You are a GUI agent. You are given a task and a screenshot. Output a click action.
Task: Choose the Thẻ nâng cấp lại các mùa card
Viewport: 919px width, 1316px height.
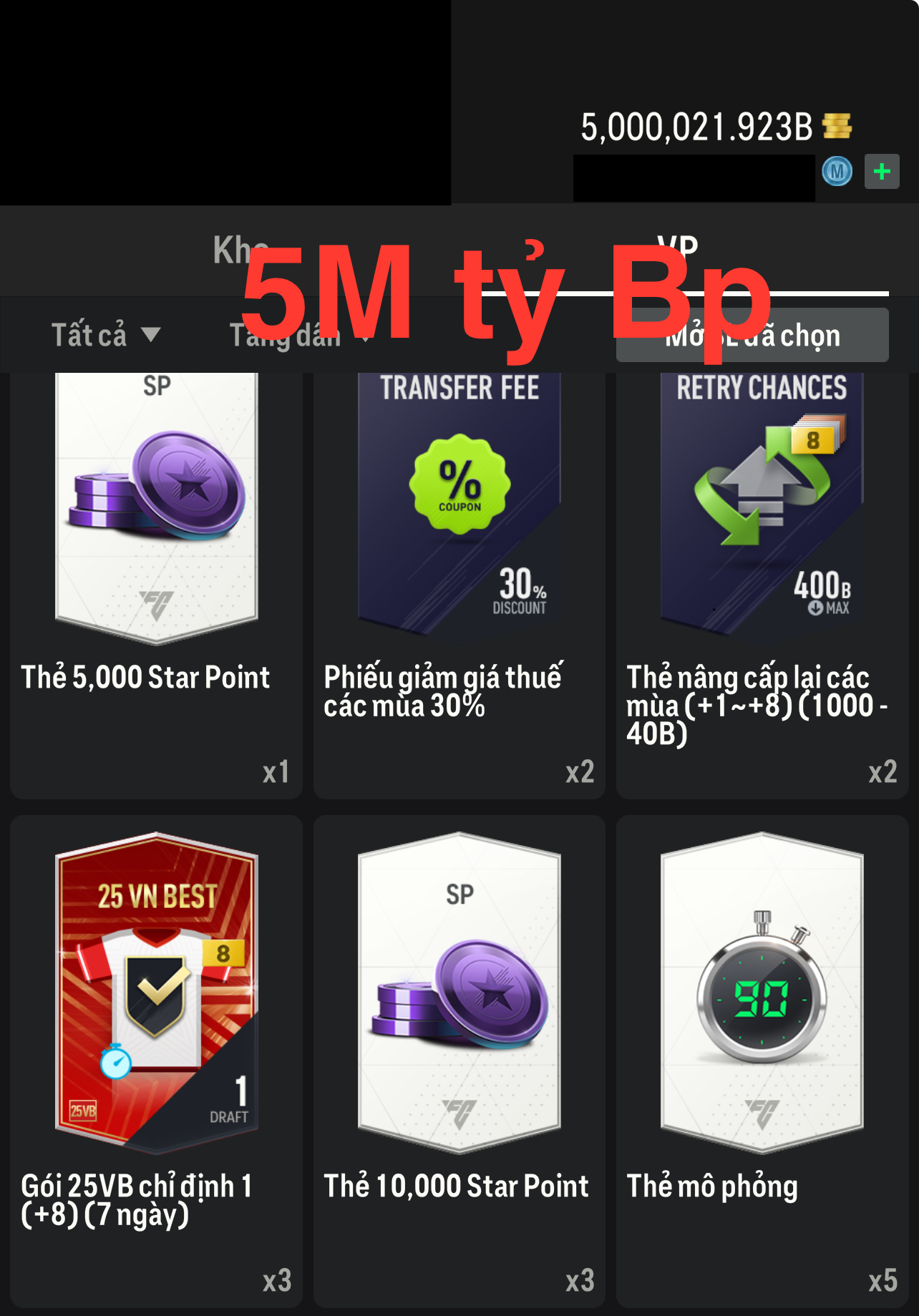point(762,572)
